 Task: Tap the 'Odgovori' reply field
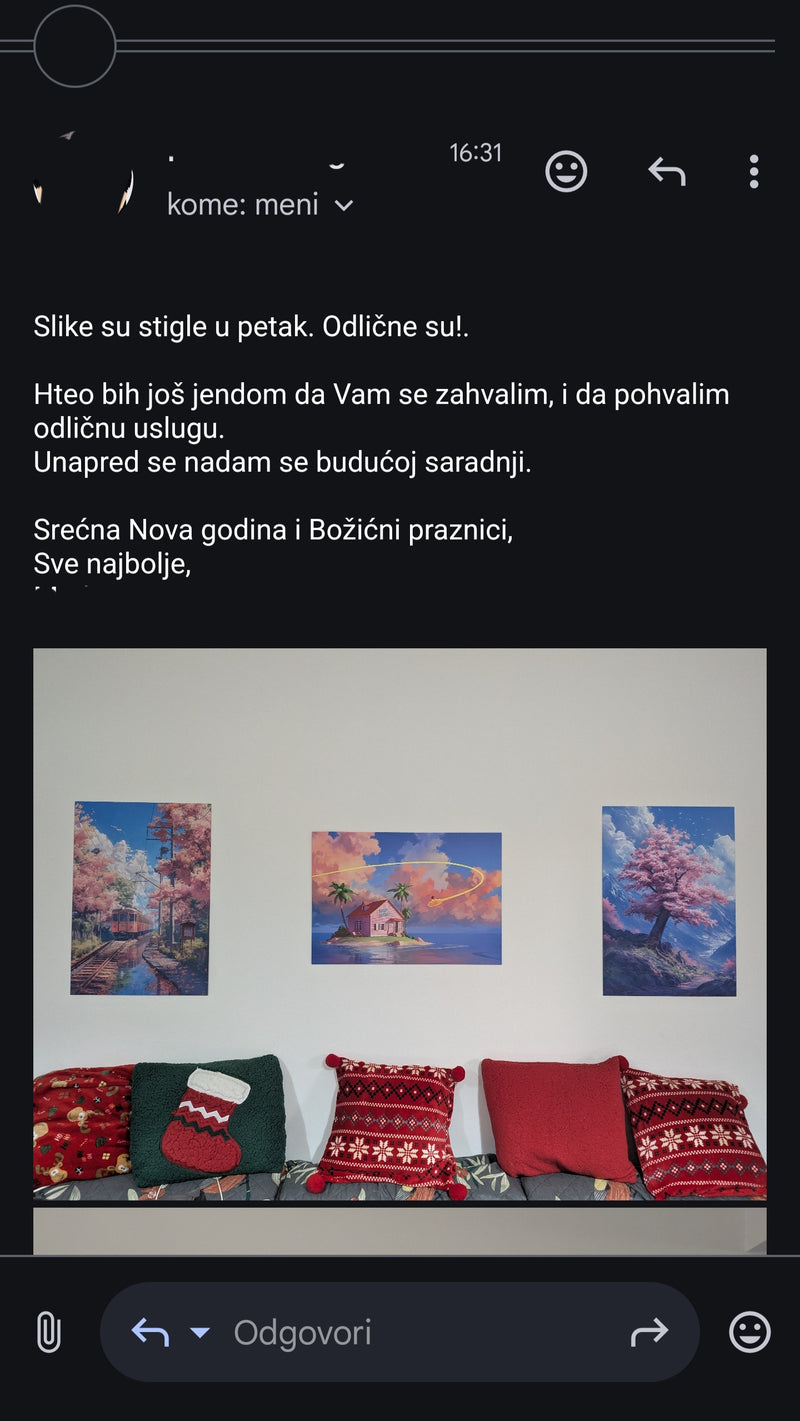tap(400, 1332)
